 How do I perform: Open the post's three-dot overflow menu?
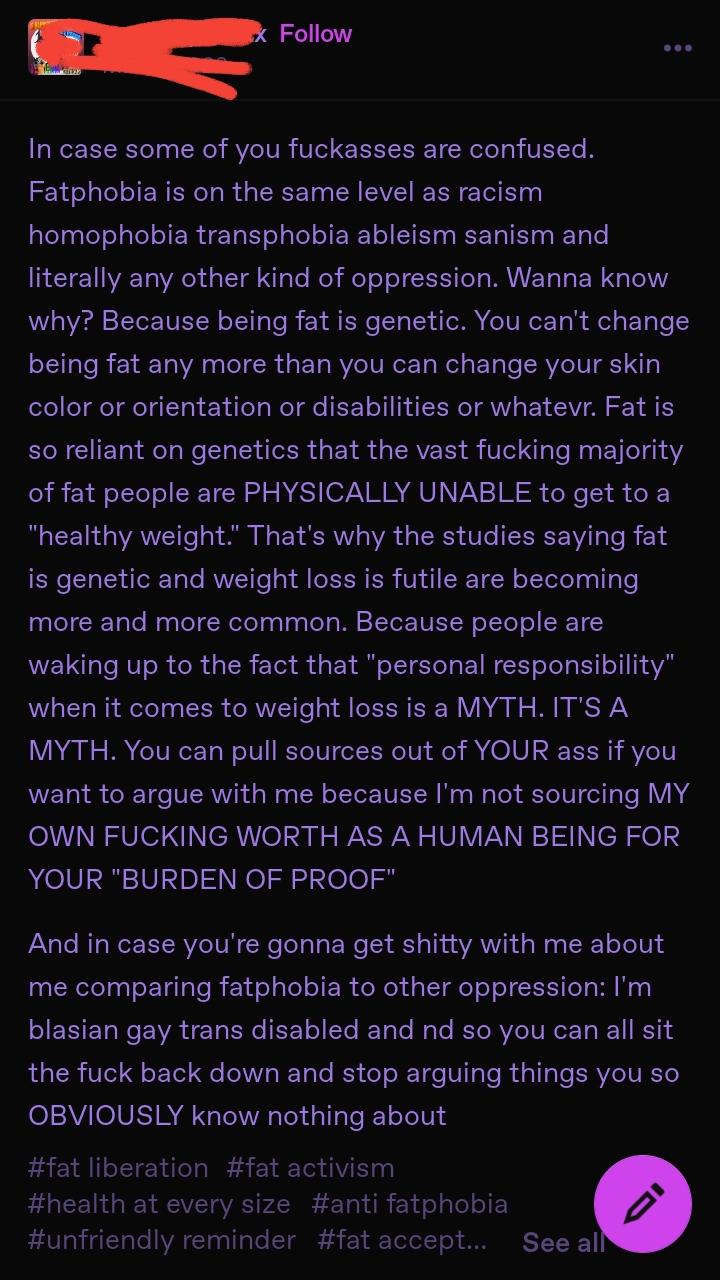[677, 48]
